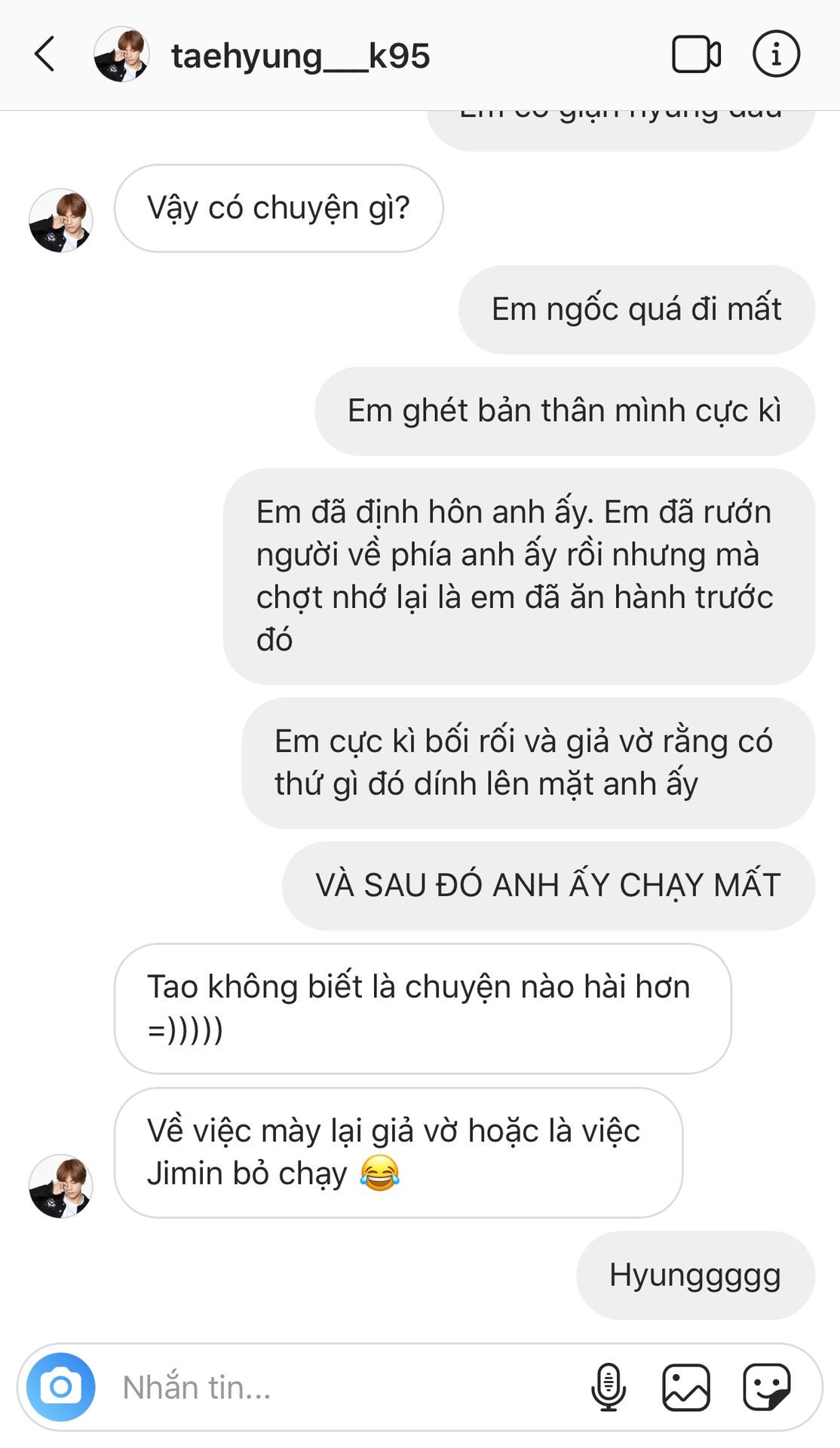
Task: Open the camera to send a photo
Action: pos(61,1386)
